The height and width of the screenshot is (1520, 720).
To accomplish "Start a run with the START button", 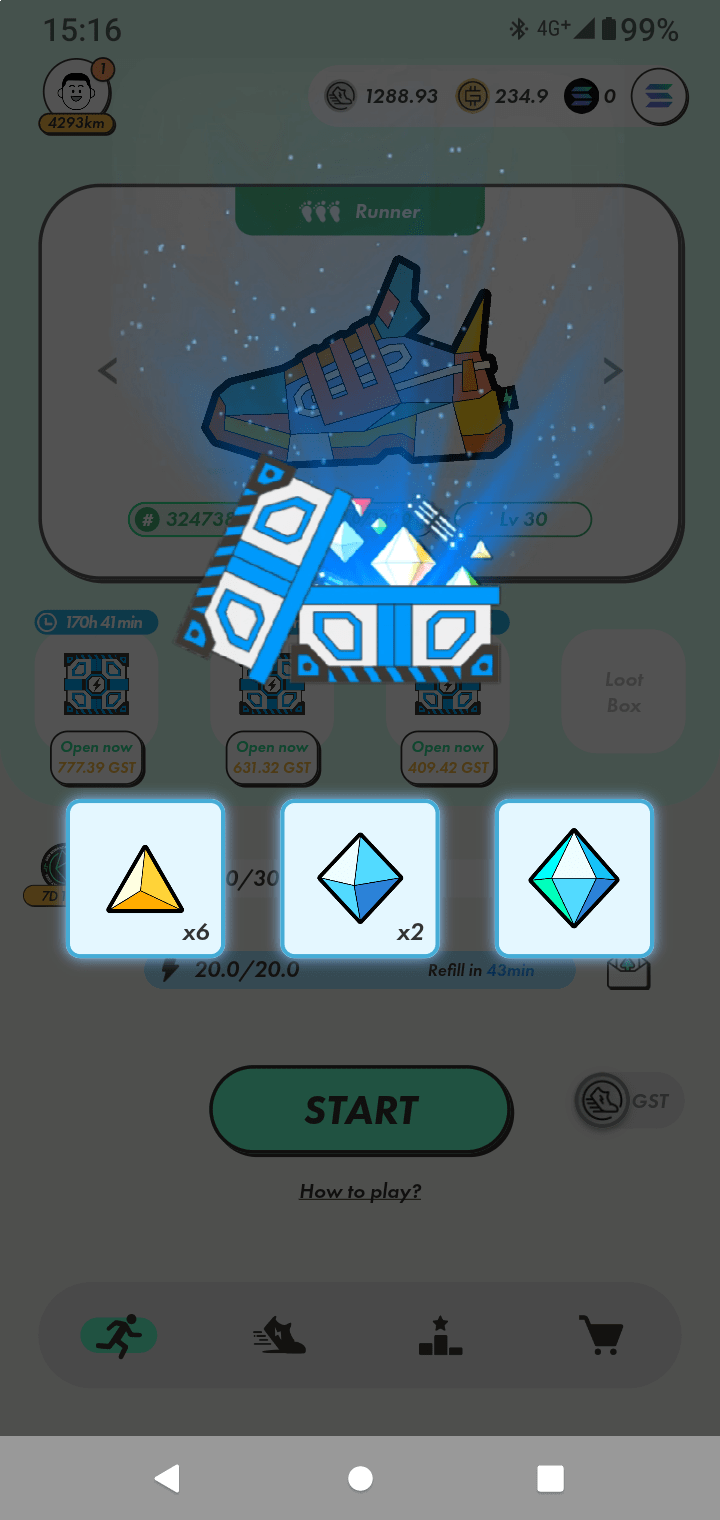I will point(361,1110).
